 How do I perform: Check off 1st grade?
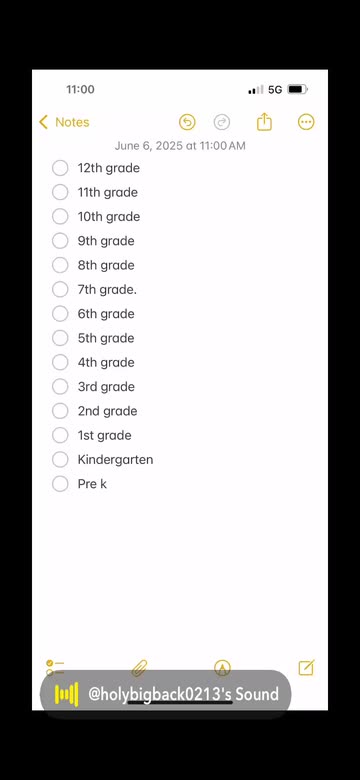tap(60, 436)
